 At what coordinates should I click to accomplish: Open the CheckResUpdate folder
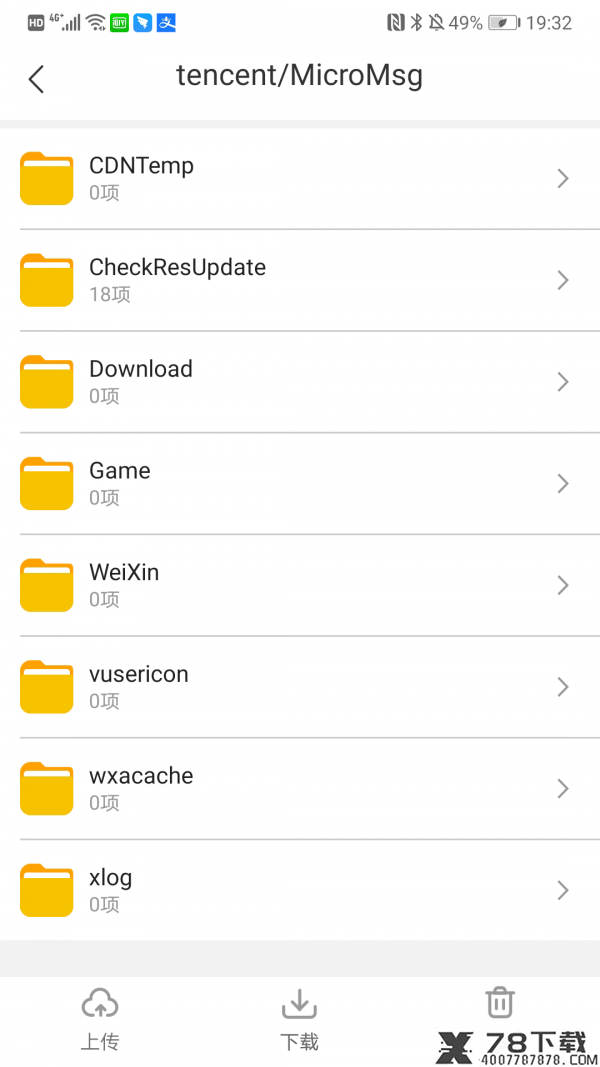pos(300,280)
